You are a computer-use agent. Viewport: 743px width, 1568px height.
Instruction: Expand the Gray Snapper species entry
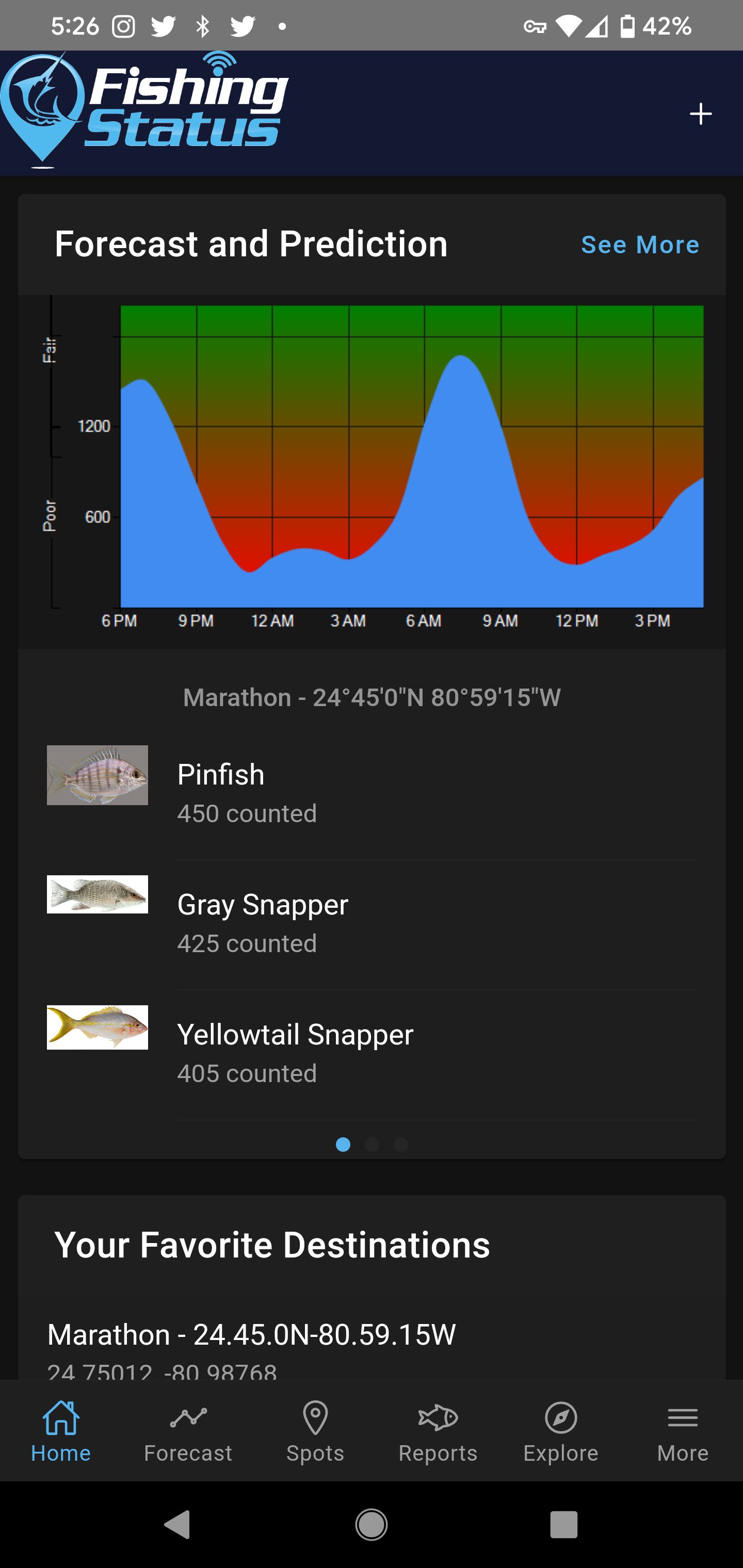point(372,919)
